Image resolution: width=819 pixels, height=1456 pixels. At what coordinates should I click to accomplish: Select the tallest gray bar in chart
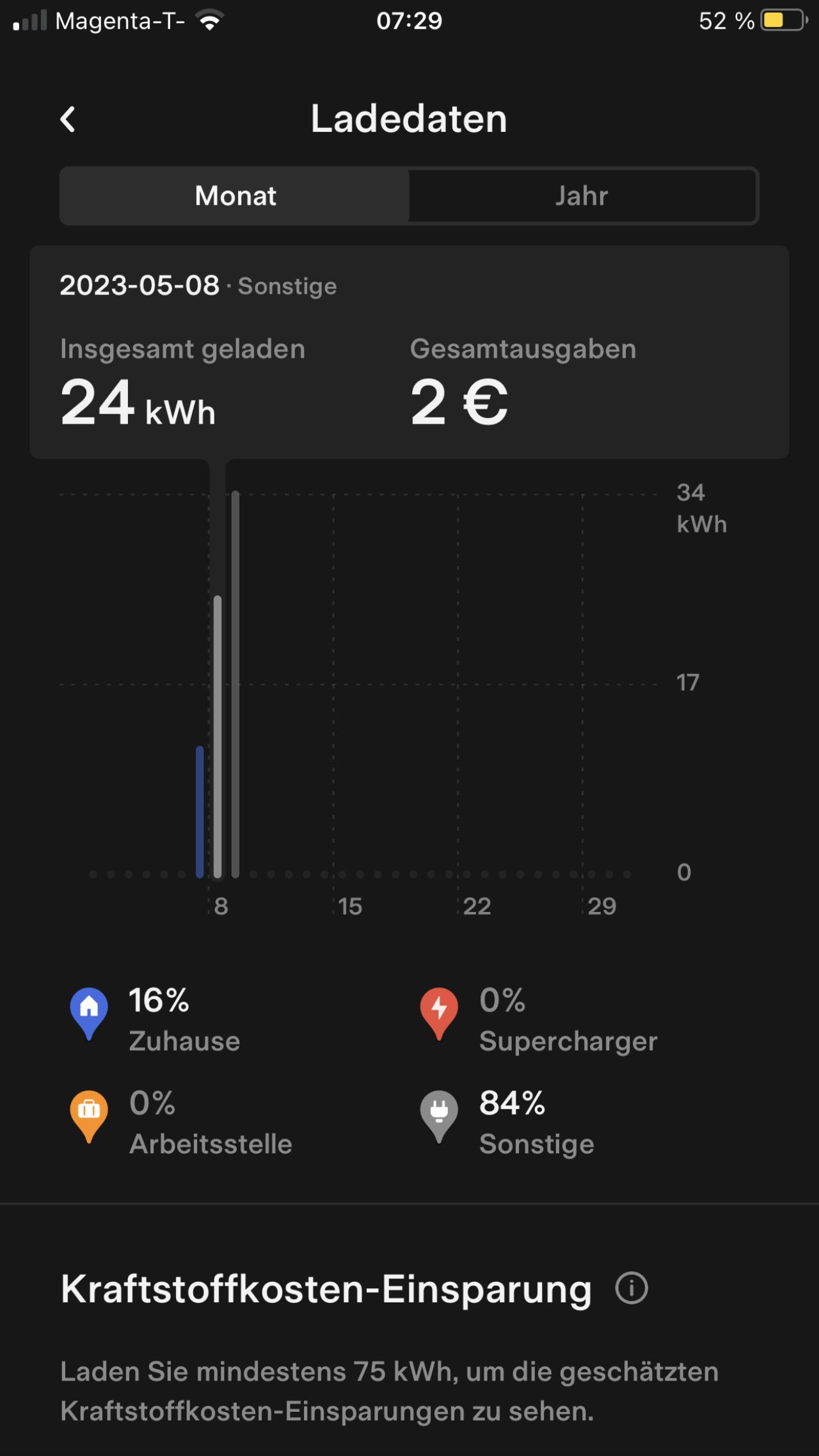click(235, 684)
